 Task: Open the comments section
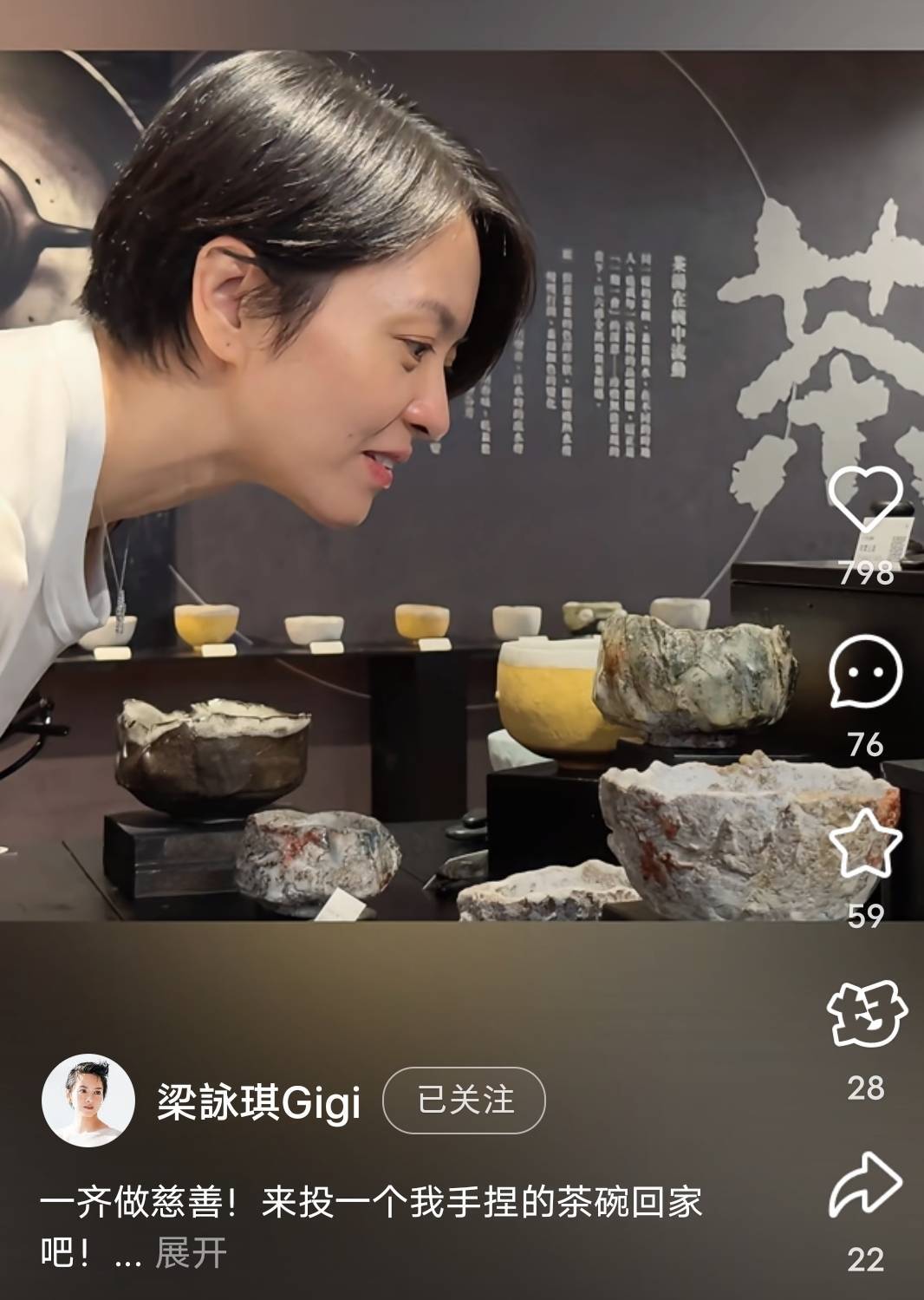[x=865, y=672]
